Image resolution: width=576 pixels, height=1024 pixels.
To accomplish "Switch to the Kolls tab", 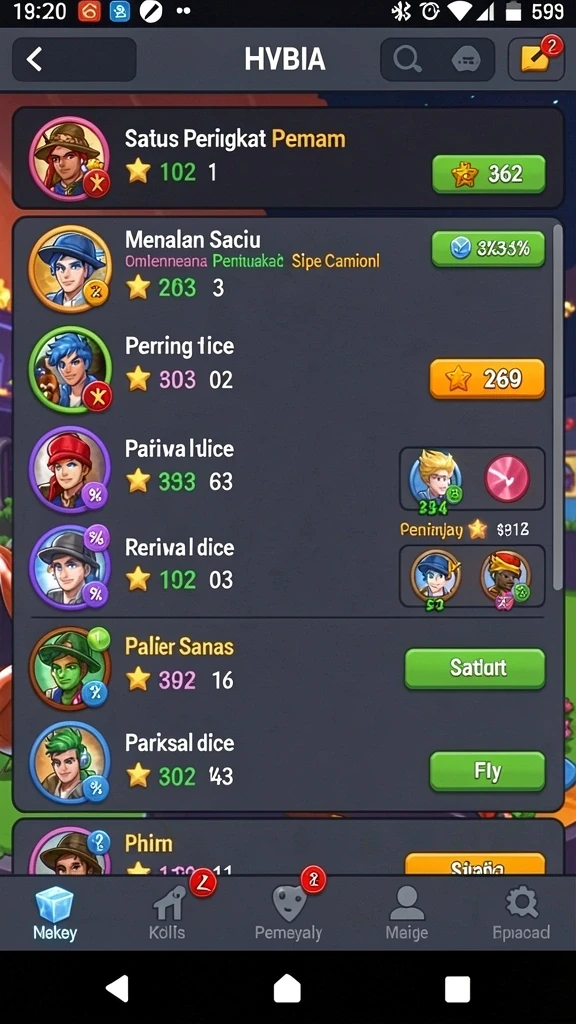I will pyautogui.click(x=167, y=913).
